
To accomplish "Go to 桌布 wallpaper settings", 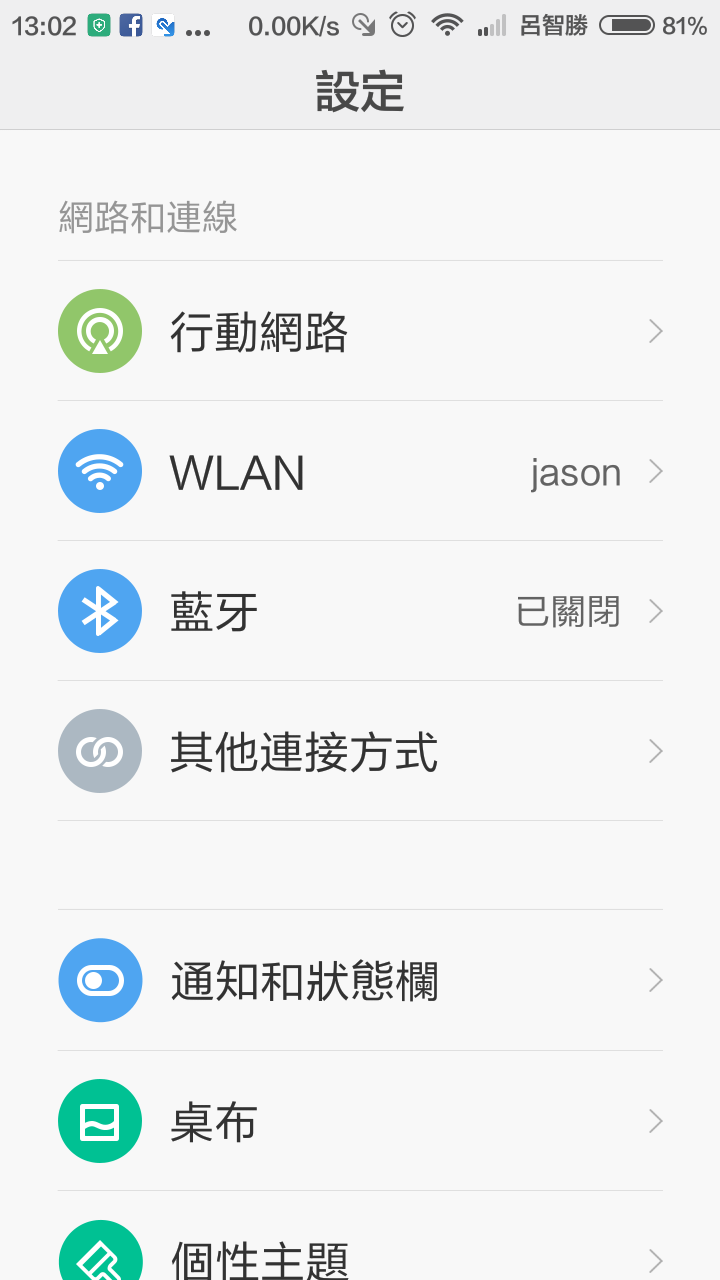I will click(x=360, y=1121).
